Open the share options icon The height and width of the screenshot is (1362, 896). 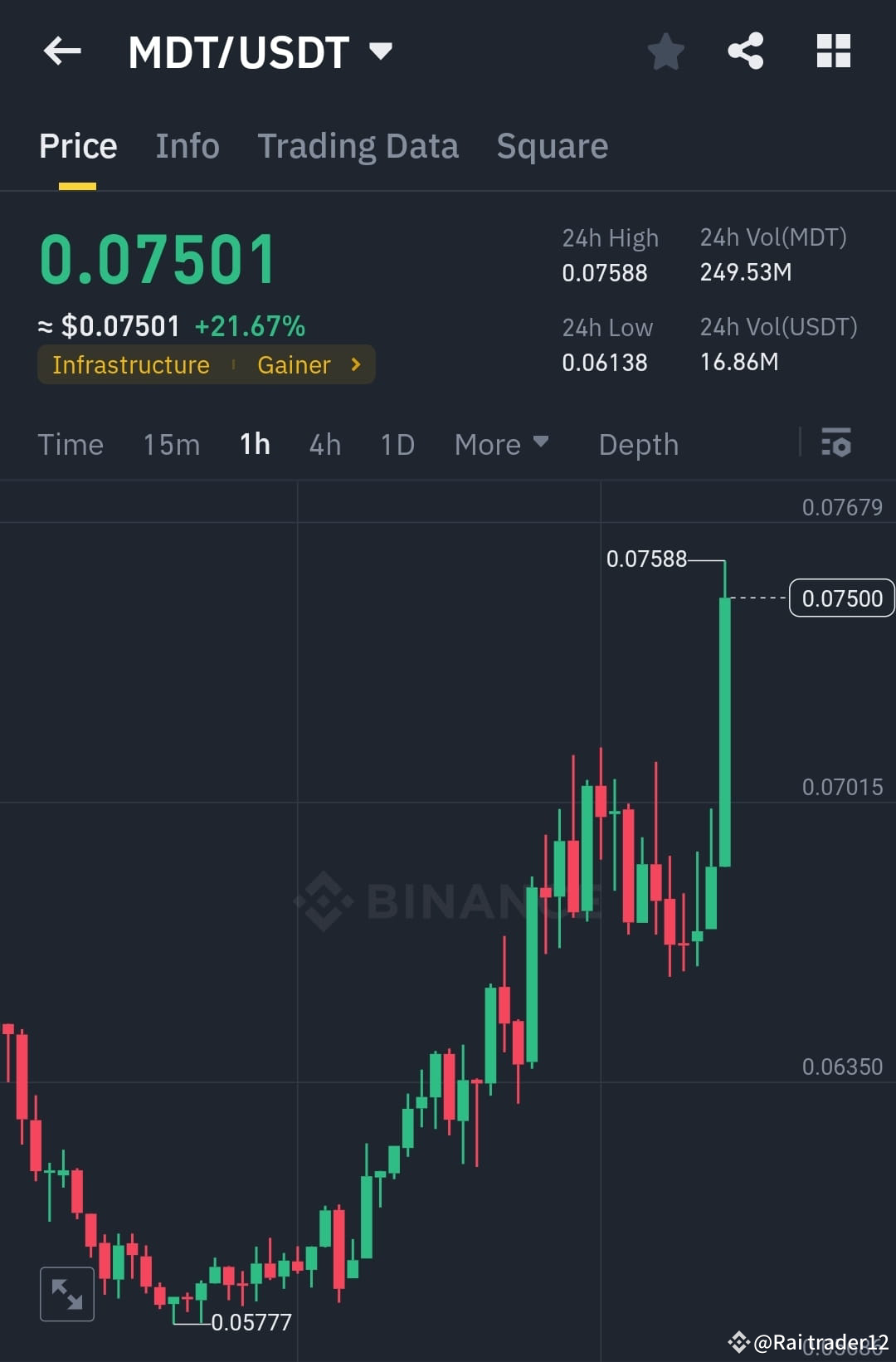click(745, 51)
